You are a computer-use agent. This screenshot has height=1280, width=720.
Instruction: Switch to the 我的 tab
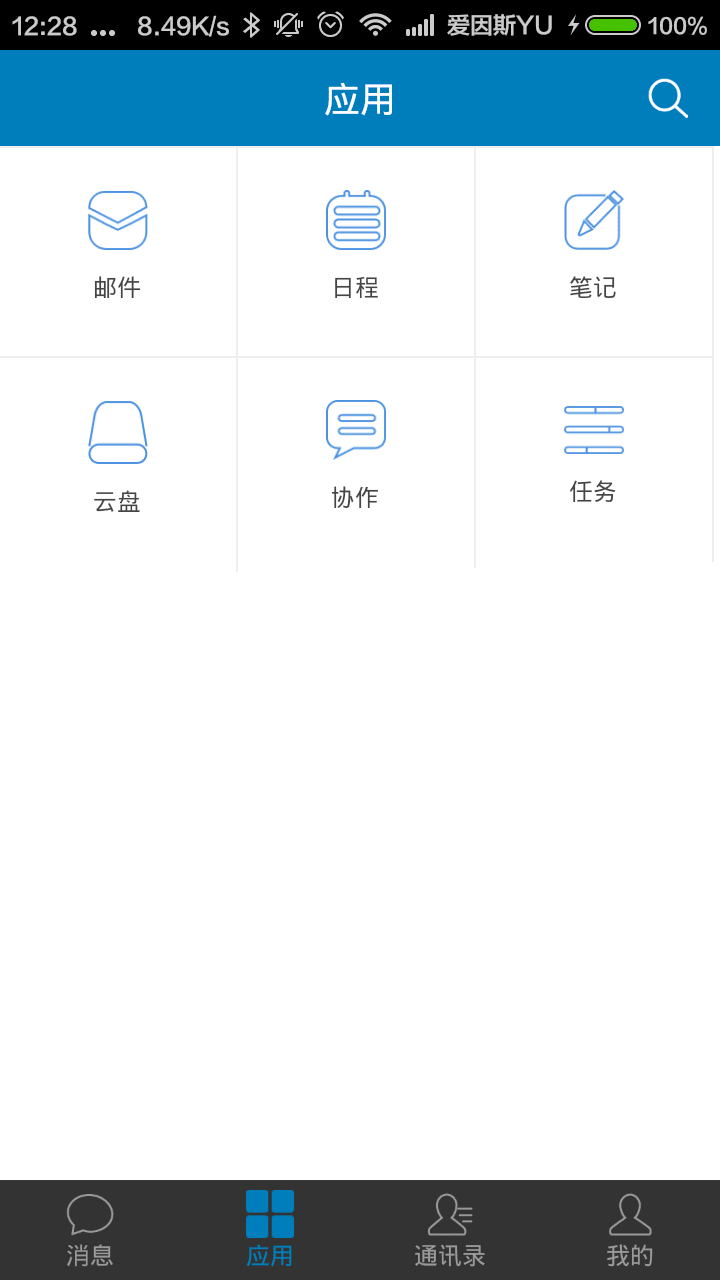point(630,1230)
